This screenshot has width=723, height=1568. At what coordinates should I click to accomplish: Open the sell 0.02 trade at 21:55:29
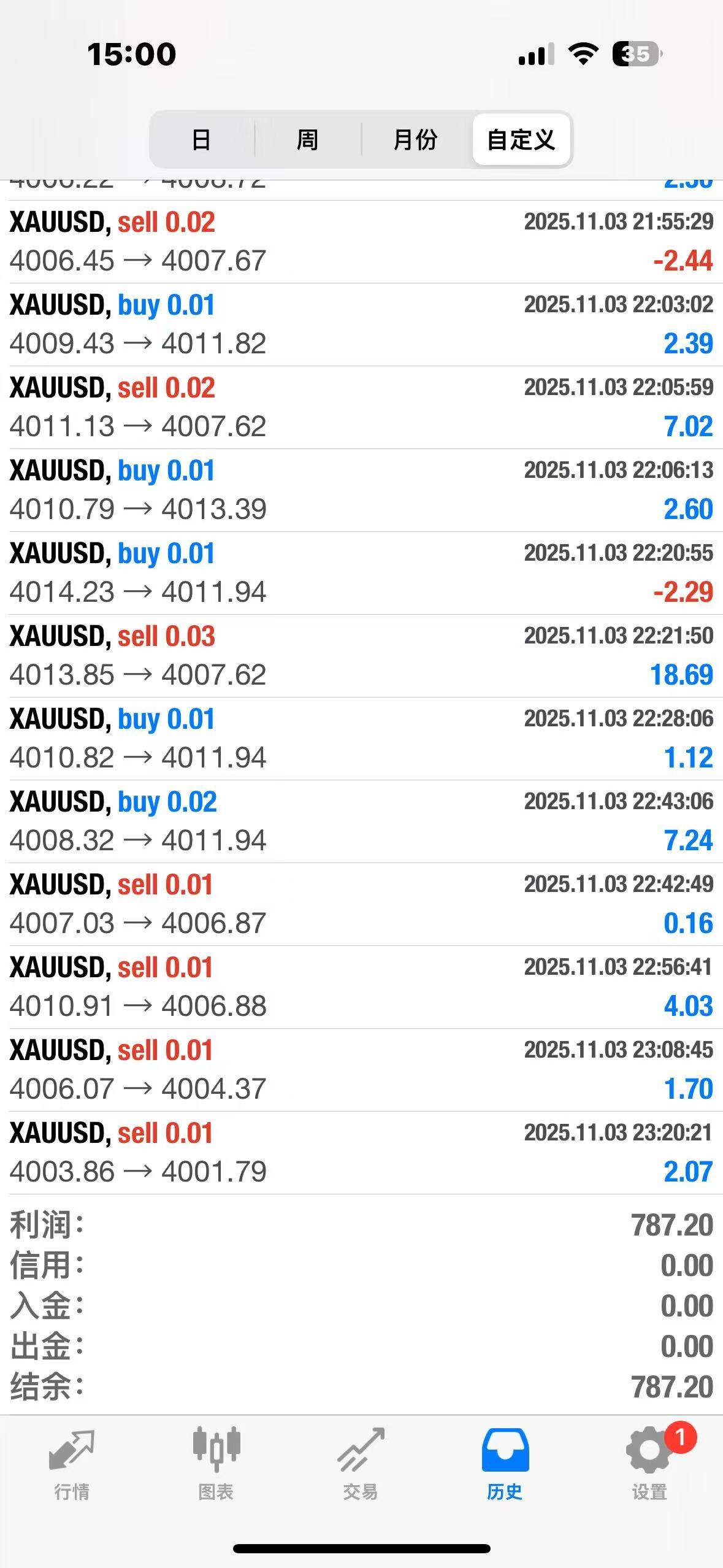[x=361, y=242]
